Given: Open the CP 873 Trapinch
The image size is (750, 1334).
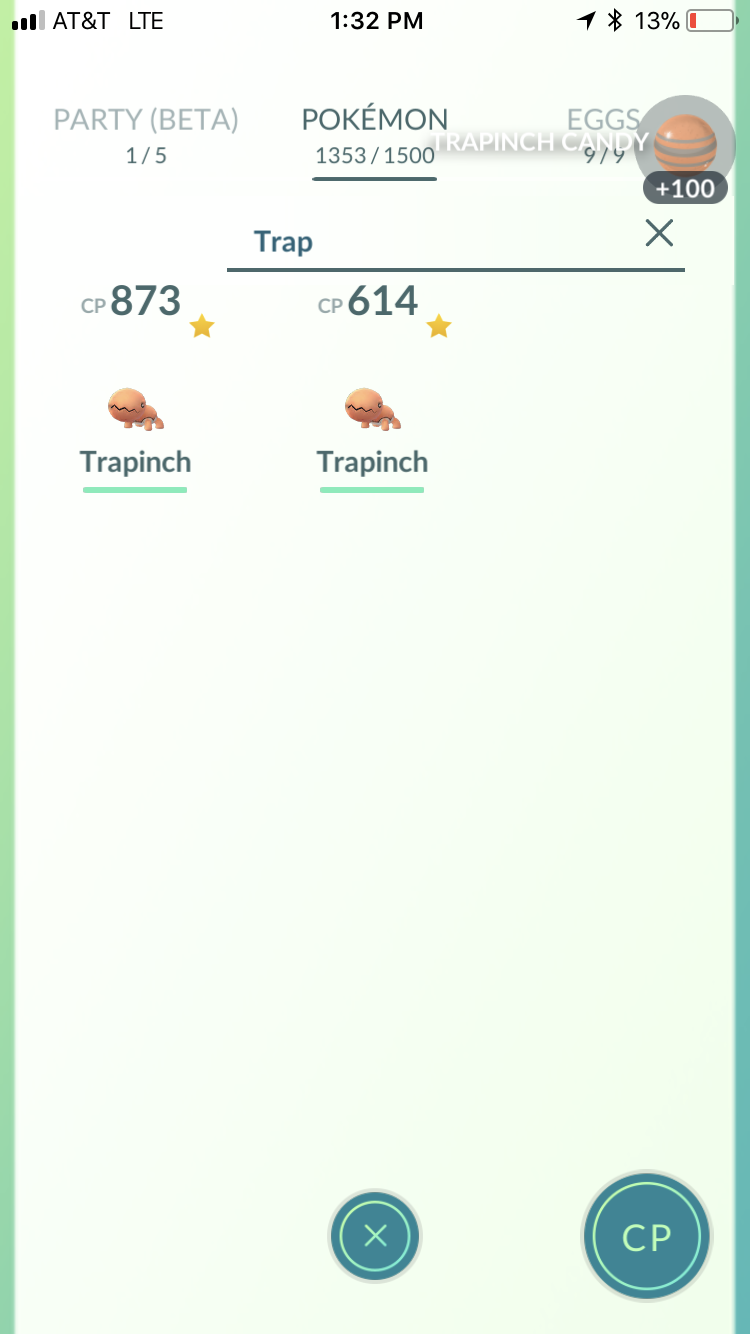Looking at the screenshot, I should tap(136, 388).
